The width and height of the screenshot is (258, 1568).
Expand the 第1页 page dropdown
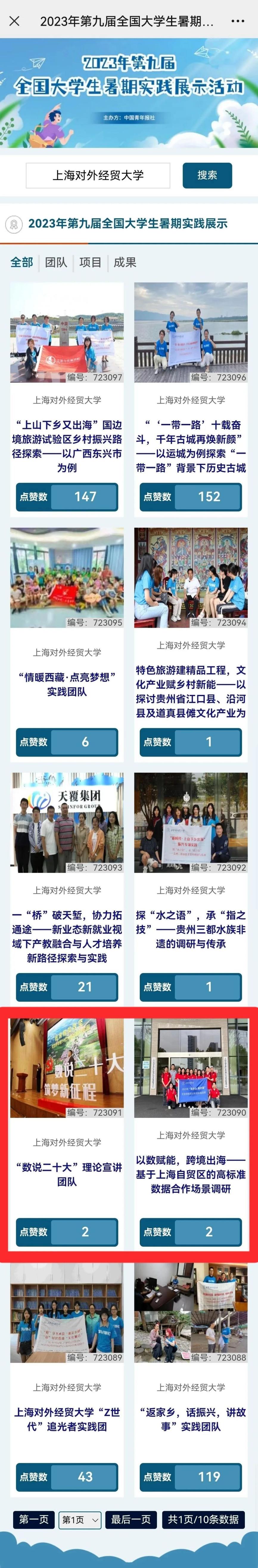[80, 1520]
